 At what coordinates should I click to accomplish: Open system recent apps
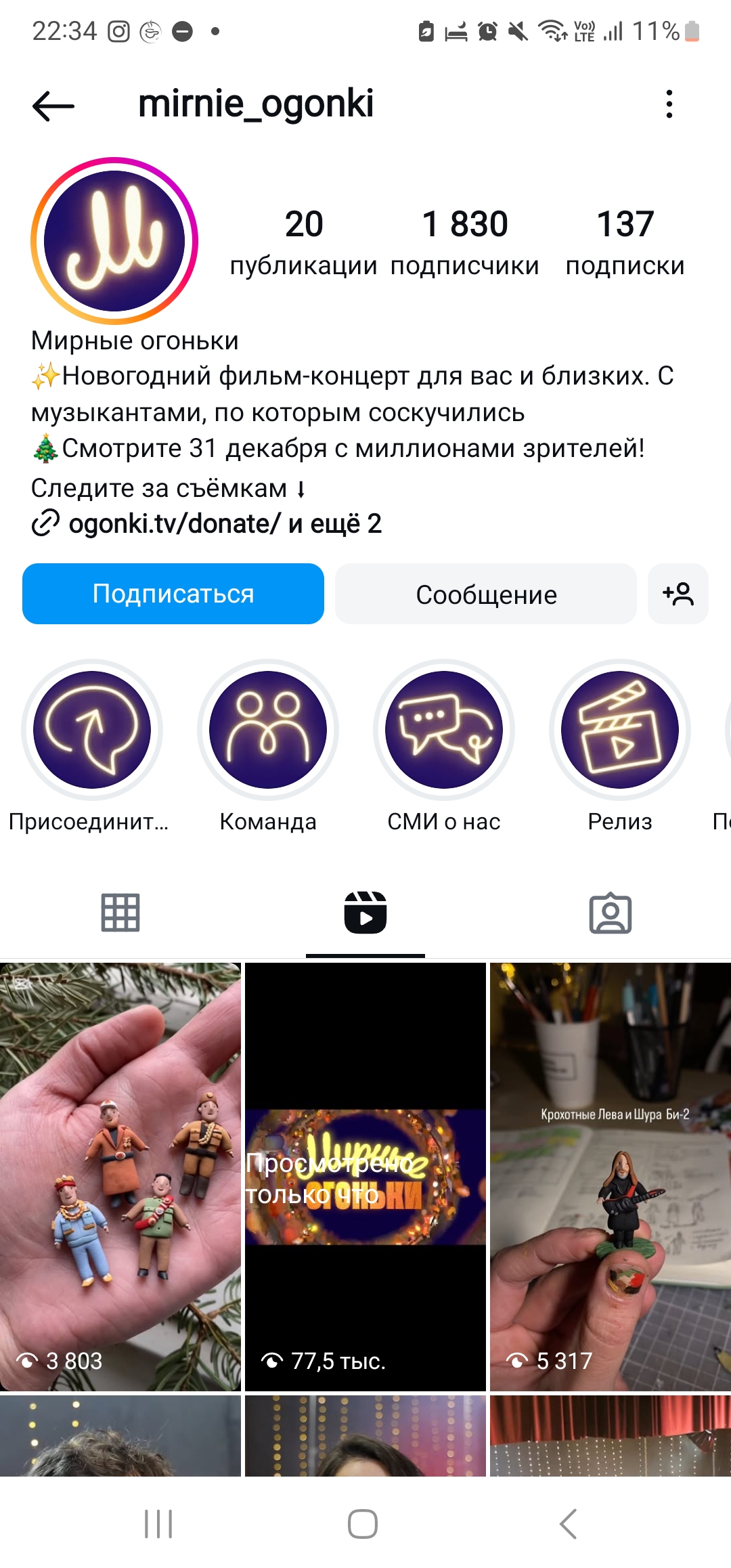[x=158, y=1524]
